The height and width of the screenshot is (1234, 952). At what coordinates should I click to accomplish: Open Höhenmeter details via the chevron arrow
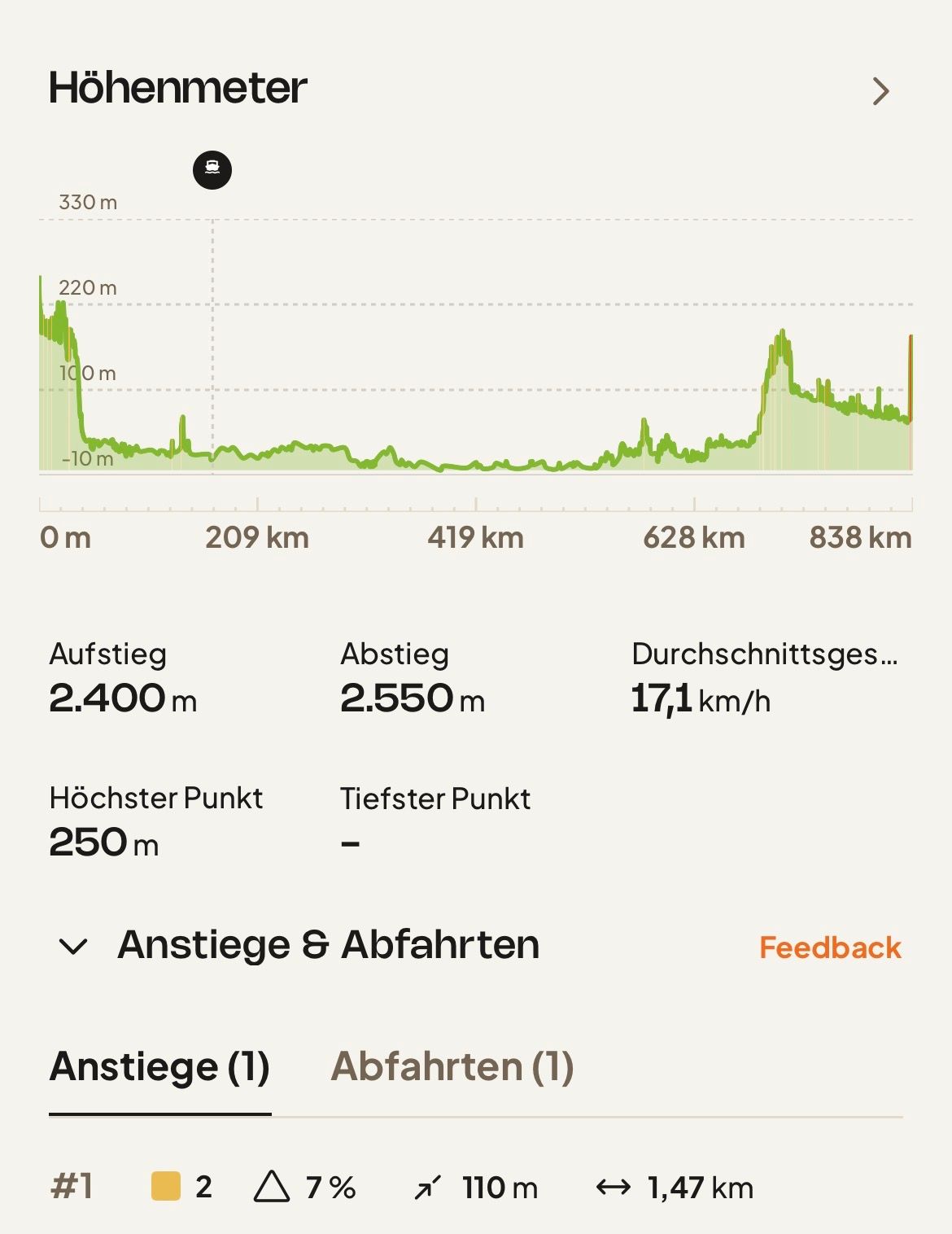[880, 91]
